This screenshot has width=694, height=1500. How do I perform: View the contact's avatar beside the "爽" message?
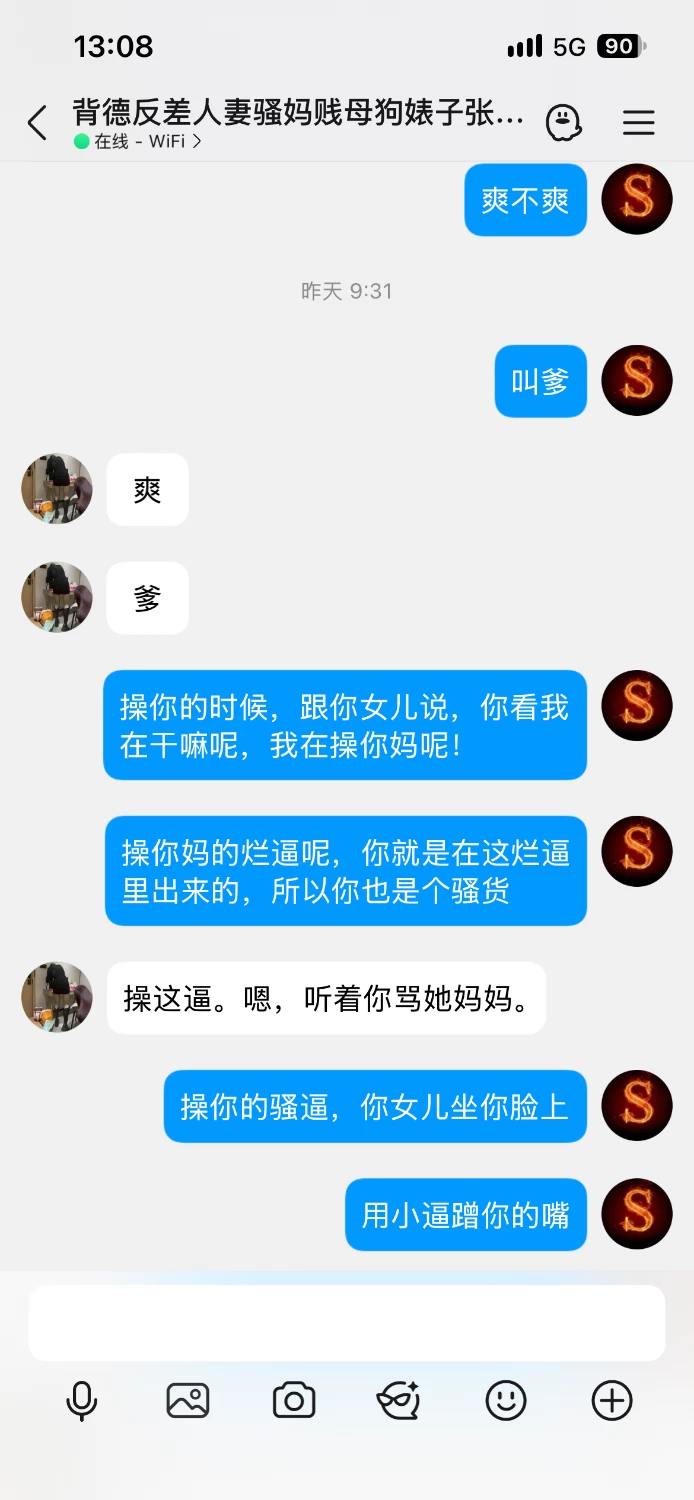click(57, 489)
